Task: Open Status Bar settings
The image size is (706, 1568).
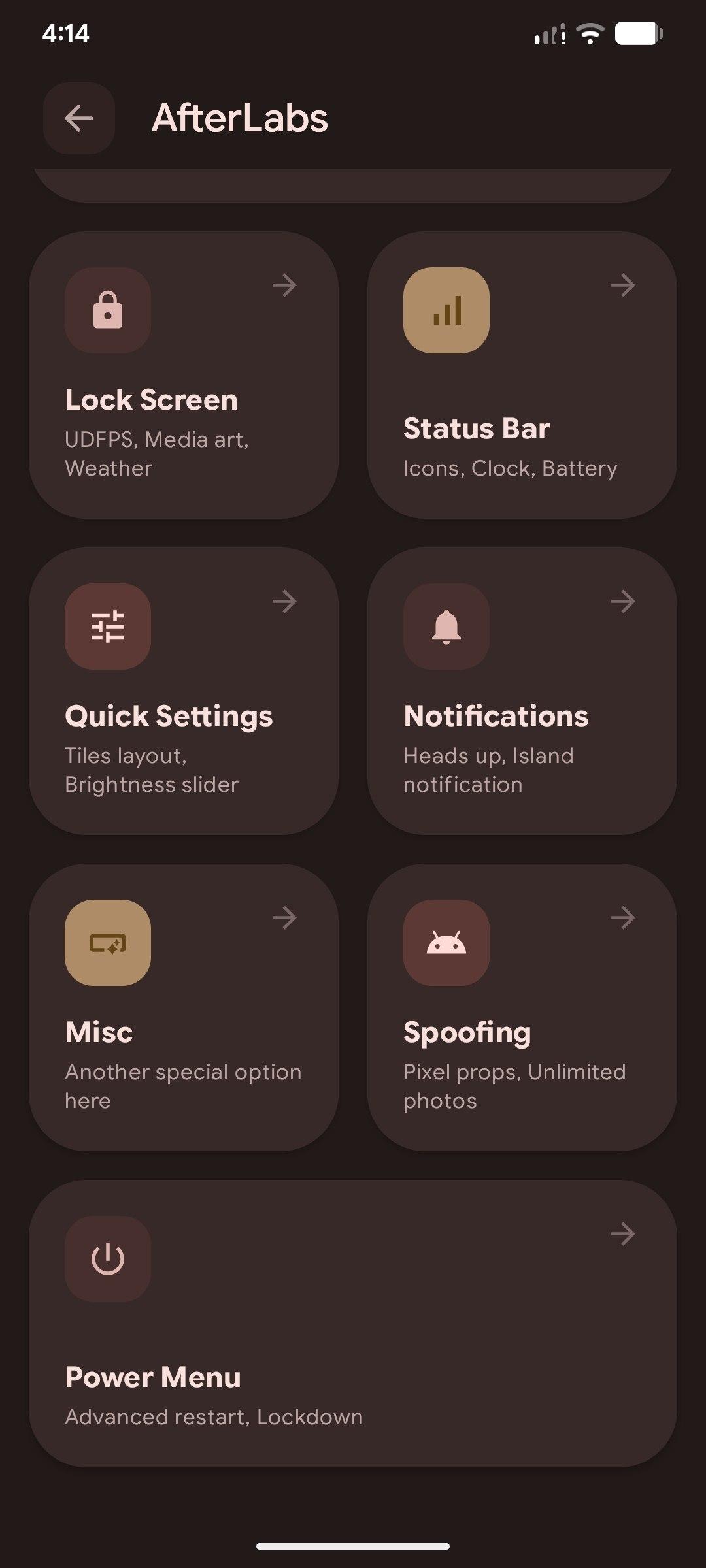Action: 522,375
